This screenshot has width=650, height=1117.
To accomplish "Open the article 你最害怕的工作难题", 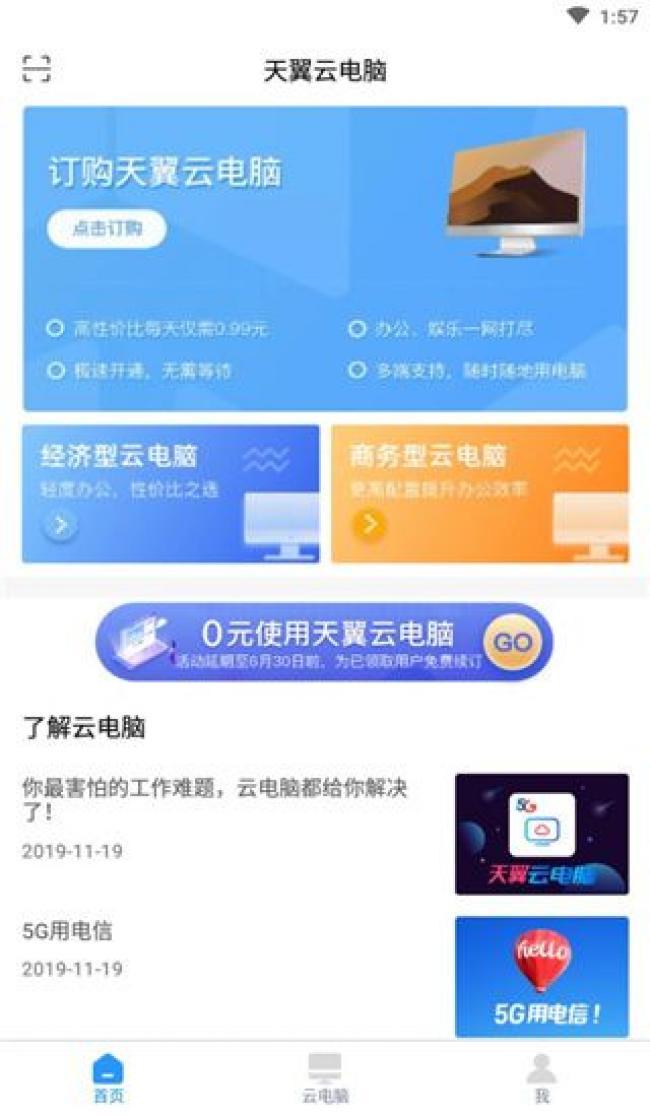I will (x=215, y=799).
